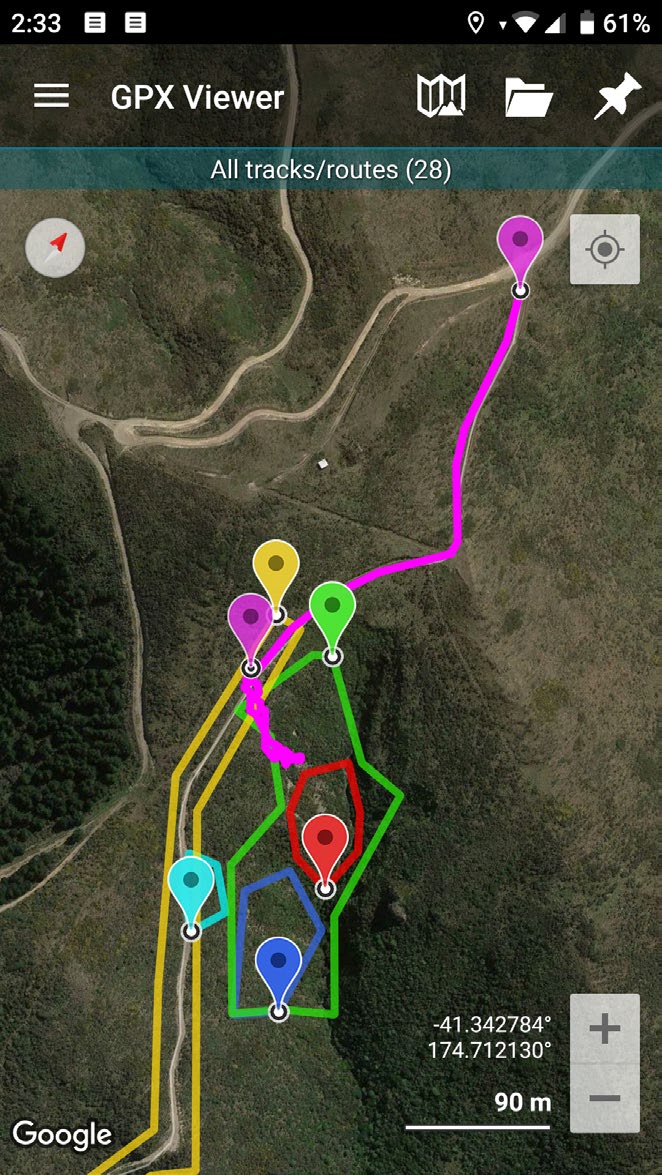Reset map orientation with the compass
The height and width of the screenshot is (1175, 662).
coord(55,247)
